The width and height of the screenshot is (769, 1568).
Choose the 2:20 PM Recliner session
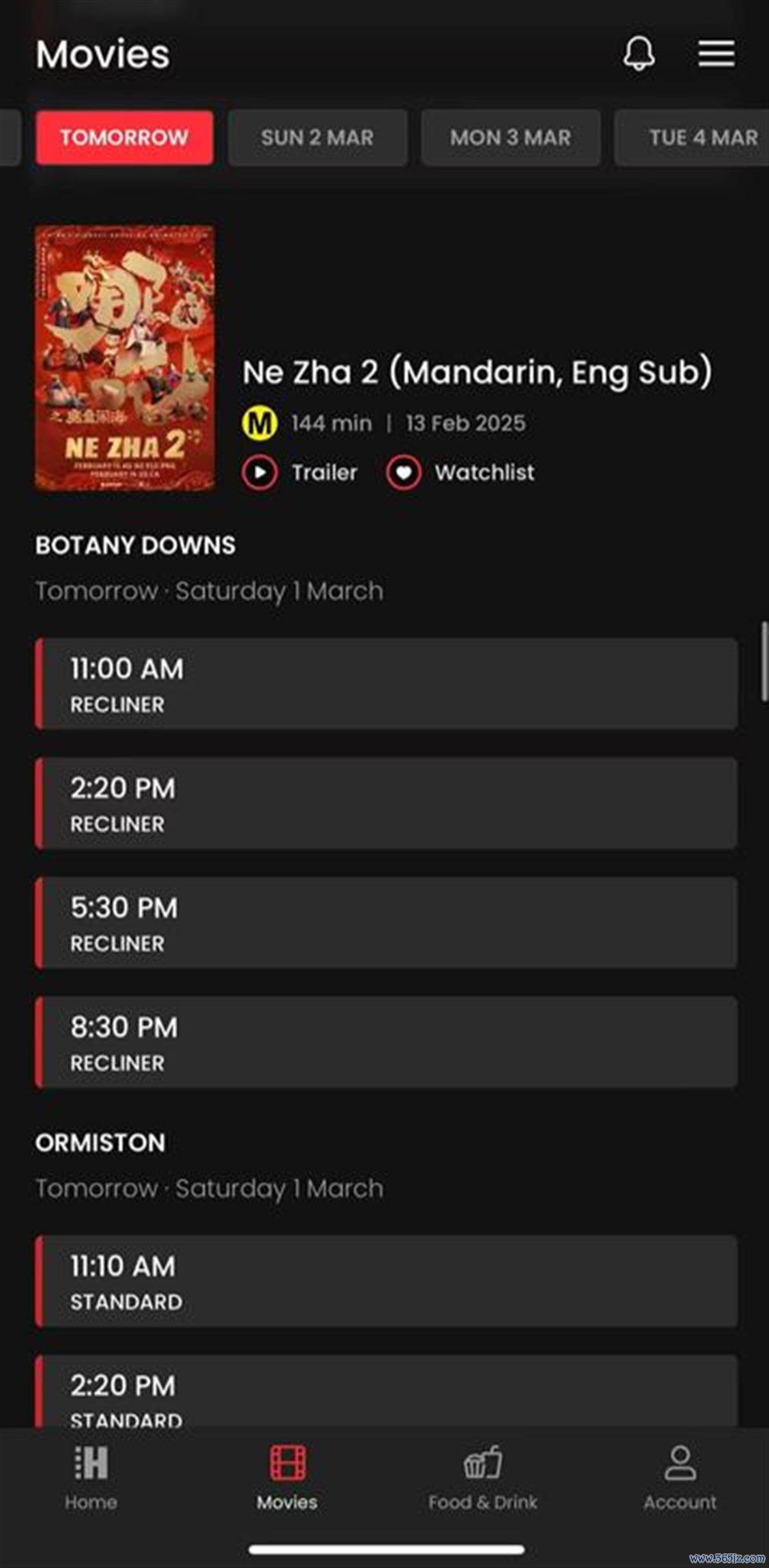pyautogui.click(x=386, y=803)
